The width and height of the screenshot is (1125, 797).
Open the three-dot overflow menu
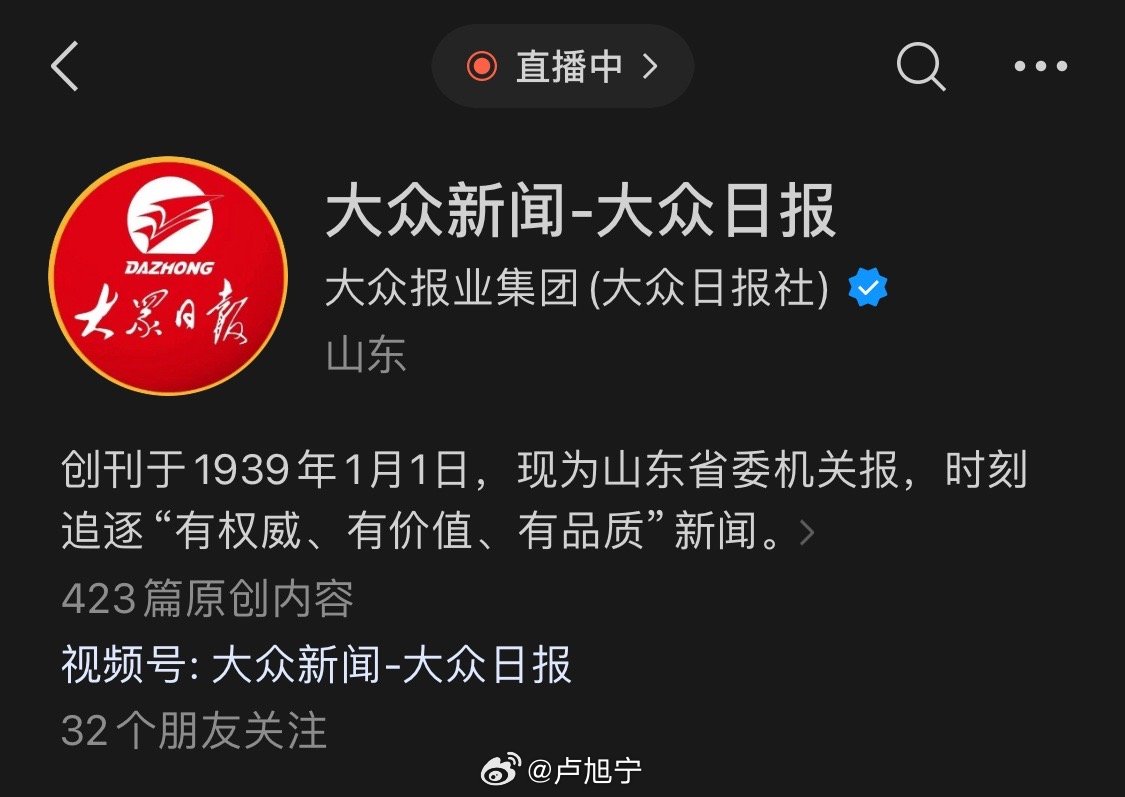click(x=1041, y=67)
